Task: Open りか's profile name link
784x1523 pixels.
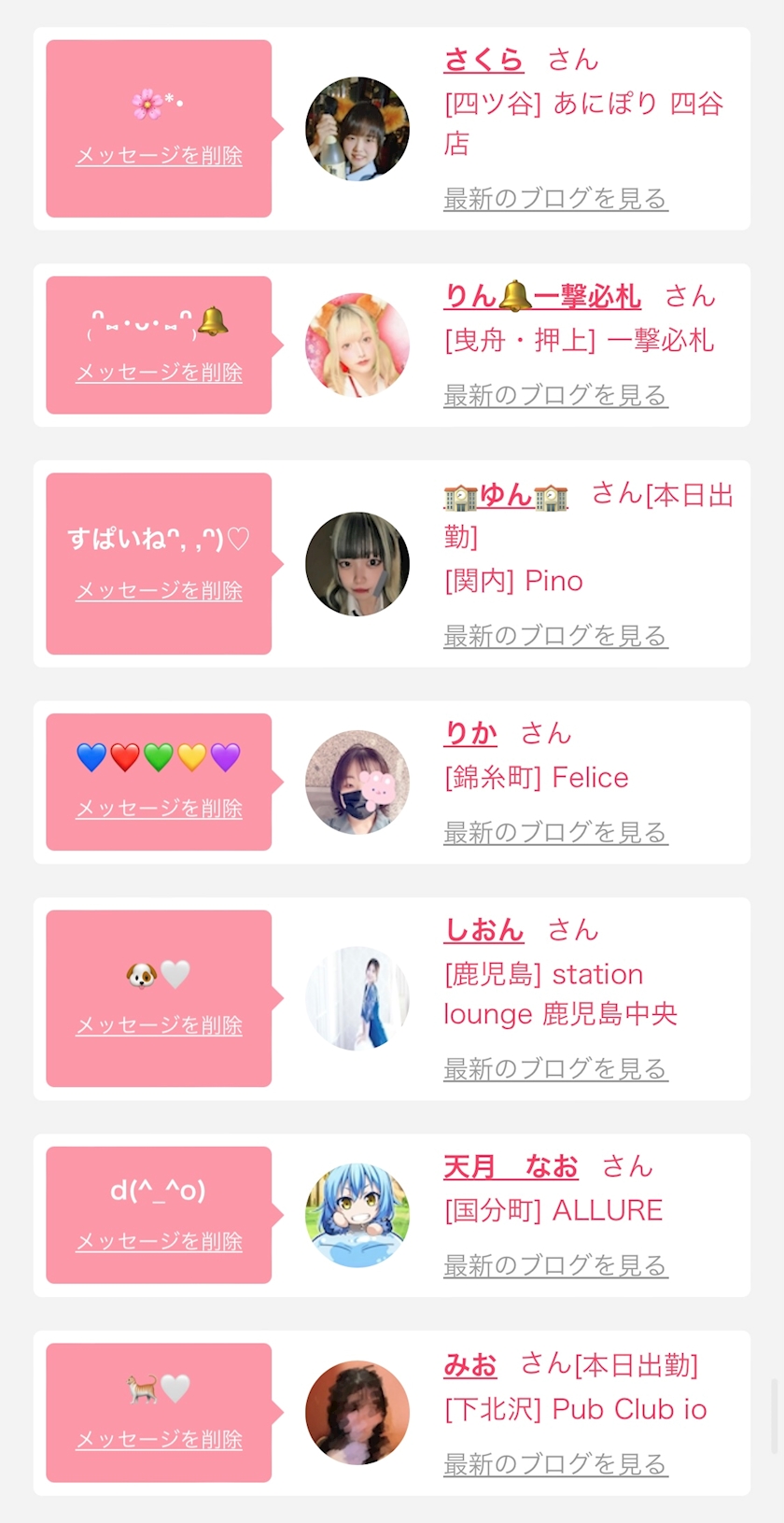Action: [x=470, y=733]
